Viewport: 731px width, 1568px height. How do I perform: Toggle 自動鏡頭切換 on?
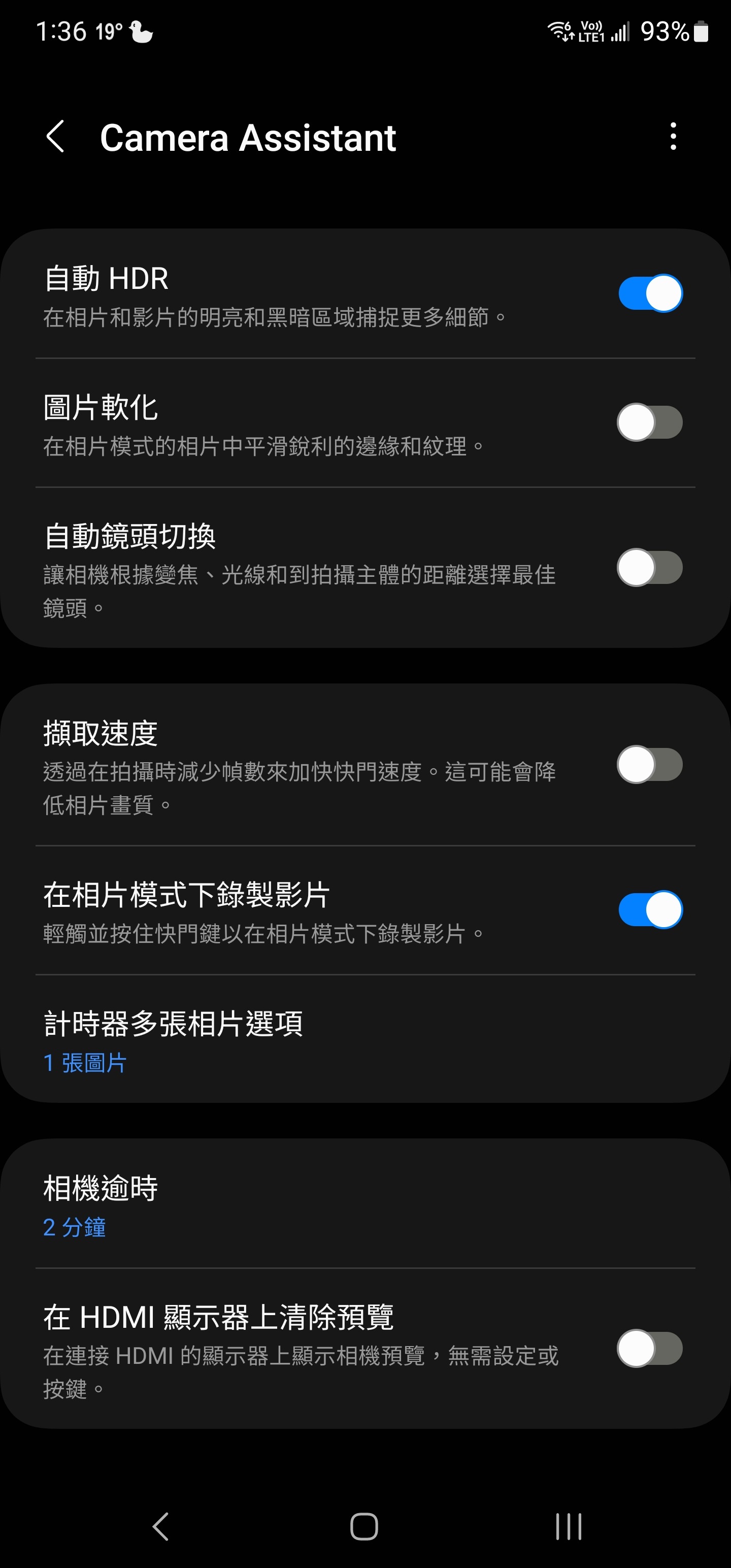point(650,568)
